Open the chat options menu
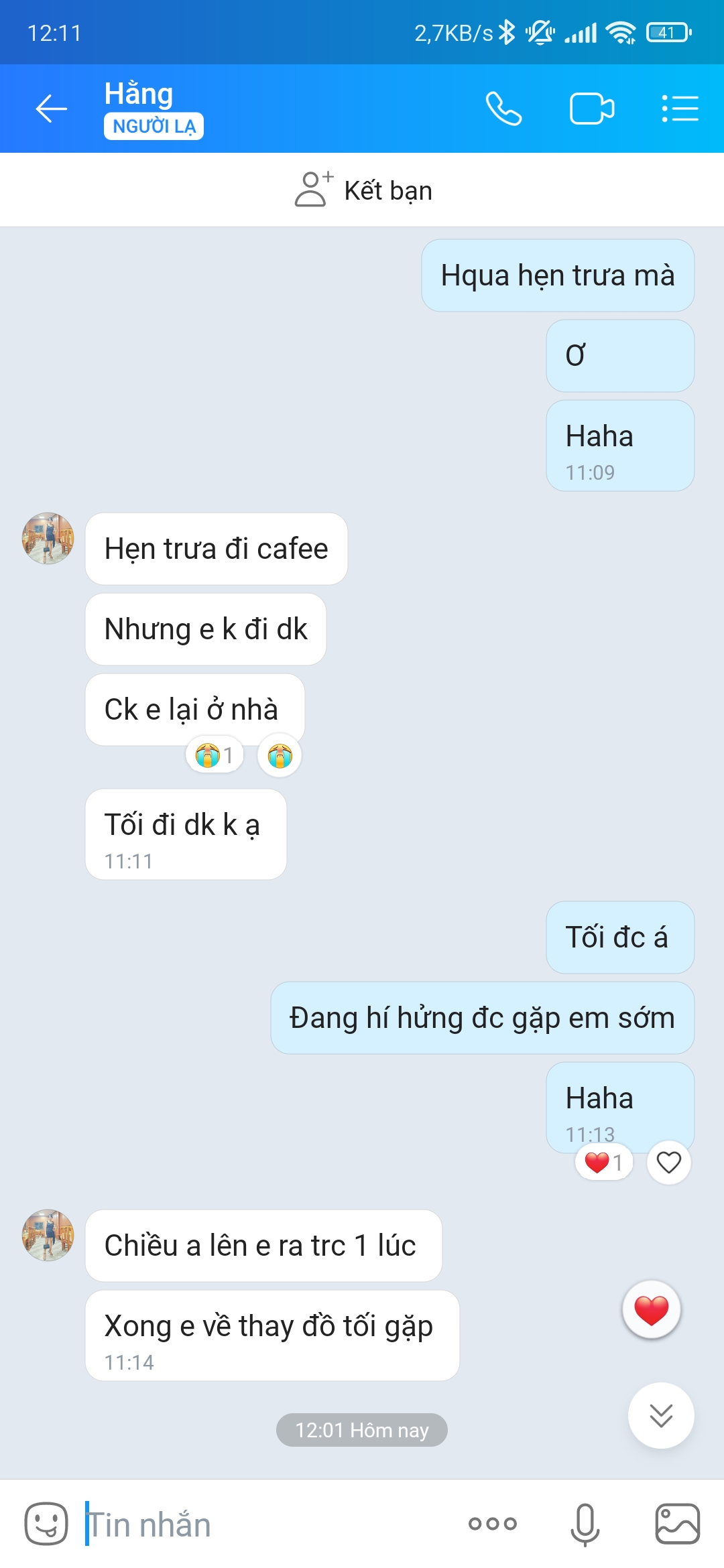The width and height of the screenshot is (724, 1568). point(680,109)
